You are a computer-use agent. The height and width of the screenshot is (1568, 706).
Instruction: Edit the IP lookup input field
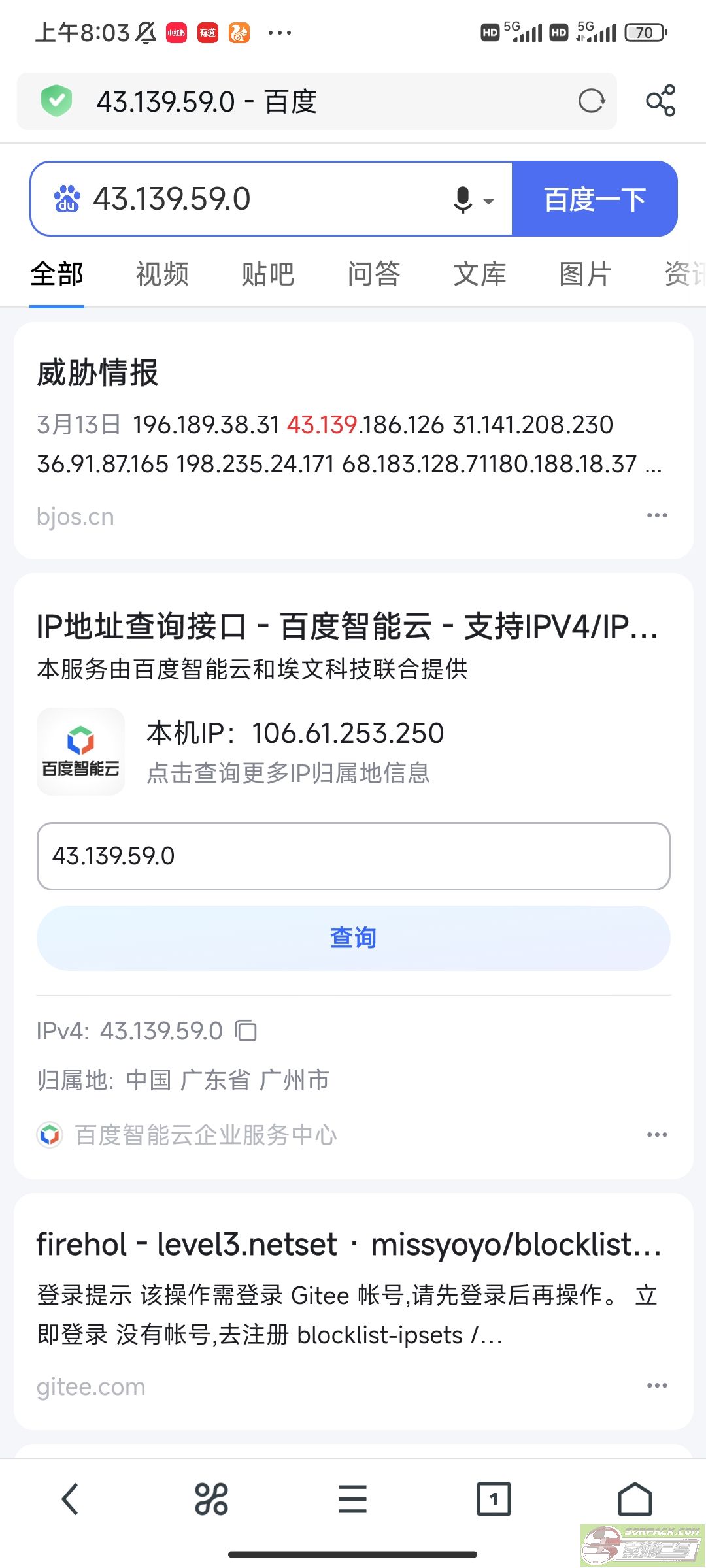(354, 856)
